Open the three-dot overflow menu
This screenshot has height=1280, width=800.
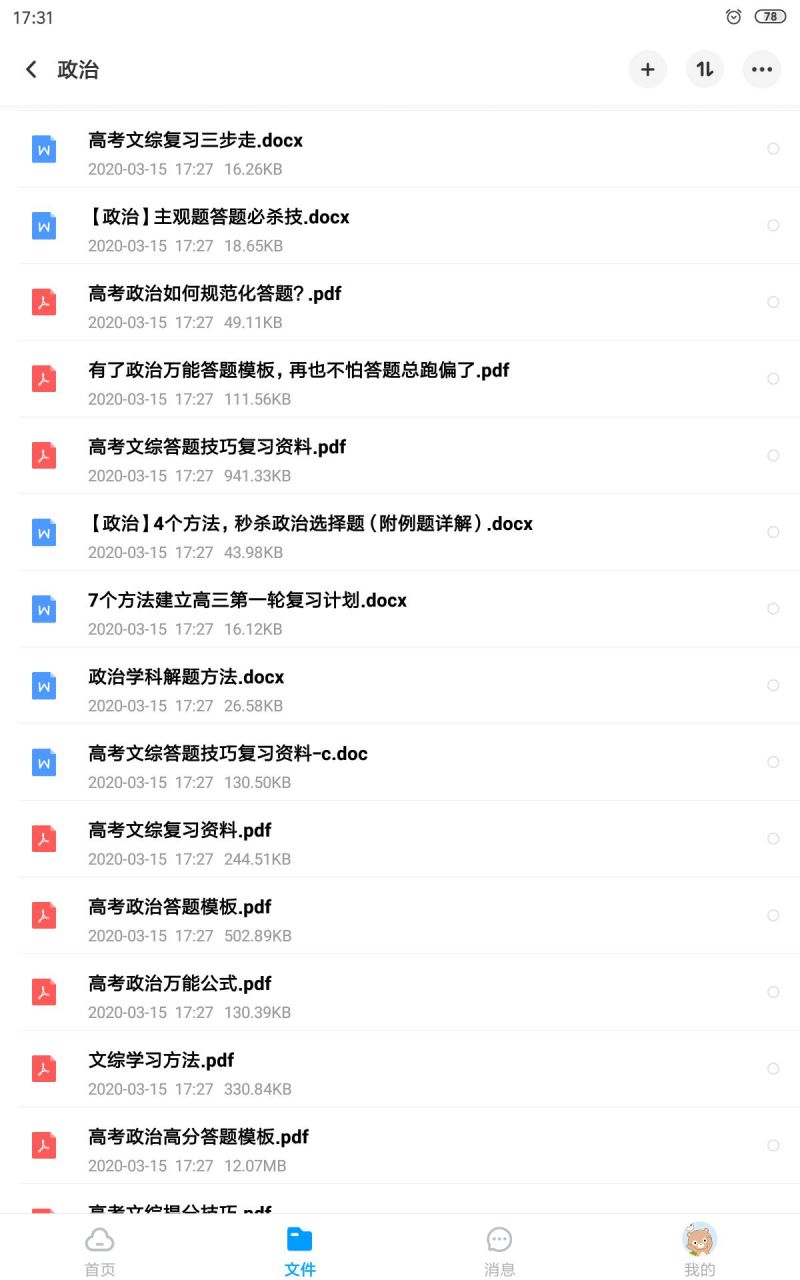click(762, 69)
